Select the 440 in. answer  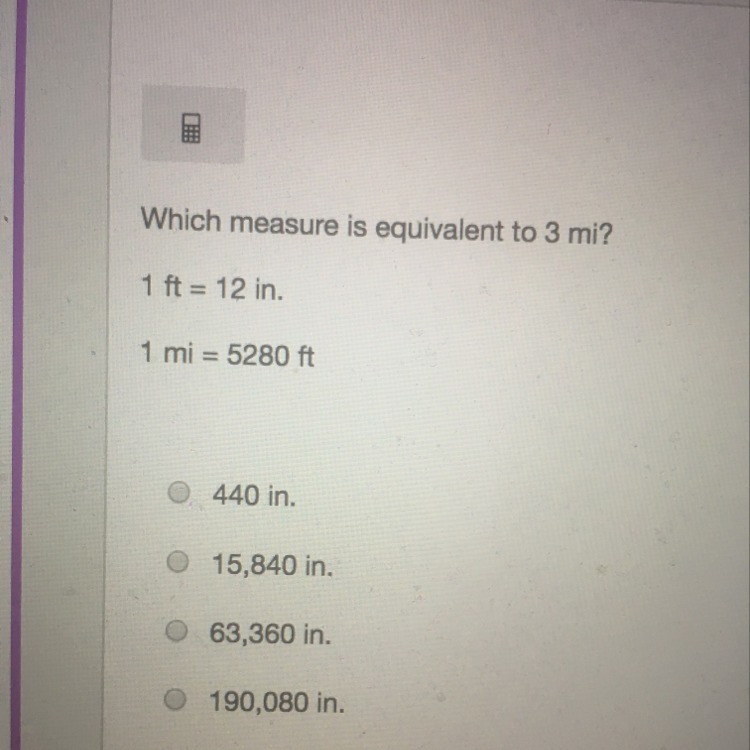click(179, 494)
